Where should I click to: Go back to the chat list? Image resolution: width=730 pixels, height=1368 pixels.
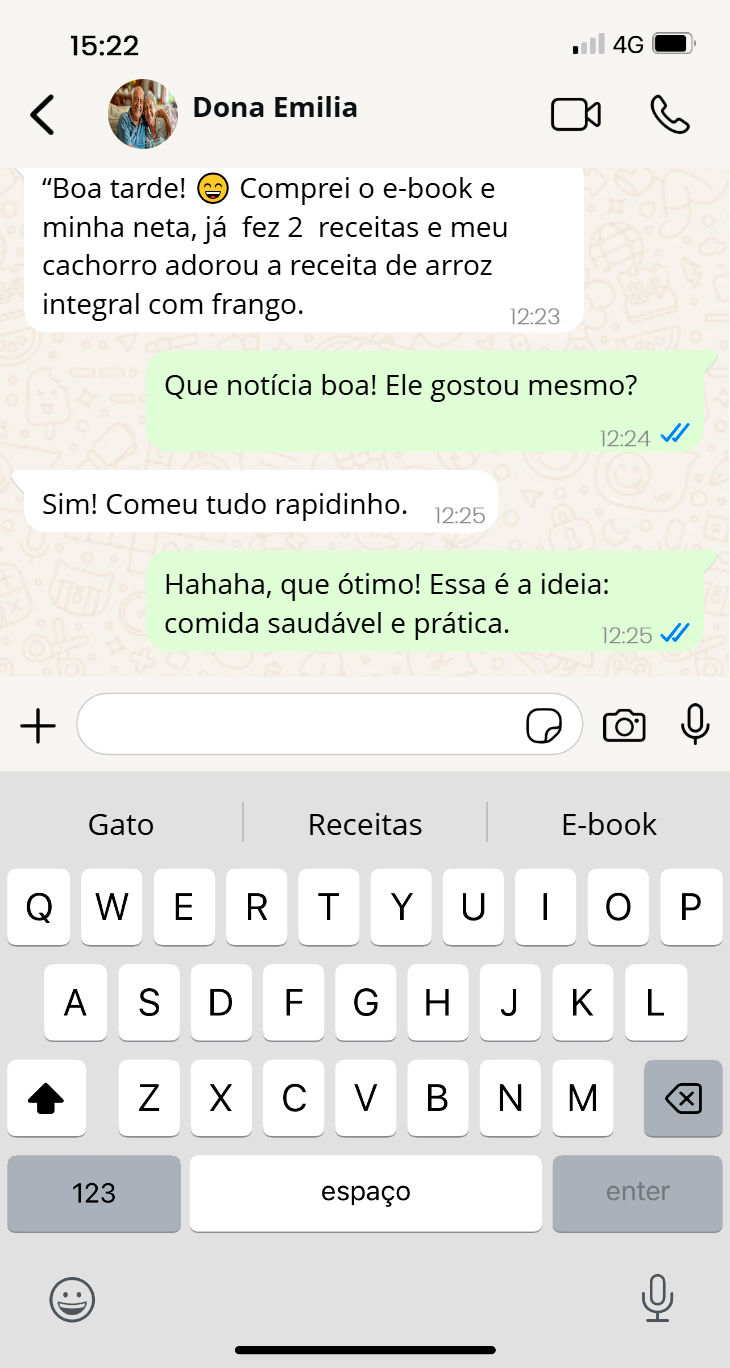[42, 115]
